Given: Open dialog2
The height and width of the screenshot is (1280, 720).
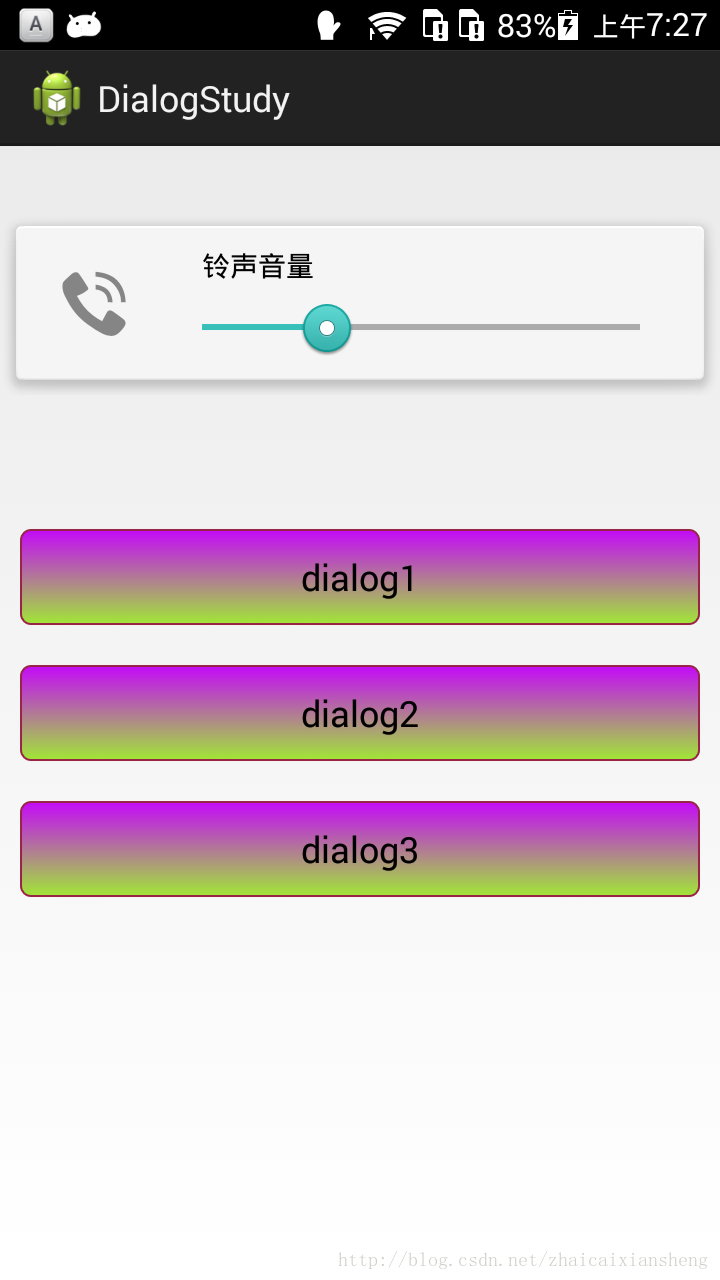Looking at the screenshot, I should 360,713.
